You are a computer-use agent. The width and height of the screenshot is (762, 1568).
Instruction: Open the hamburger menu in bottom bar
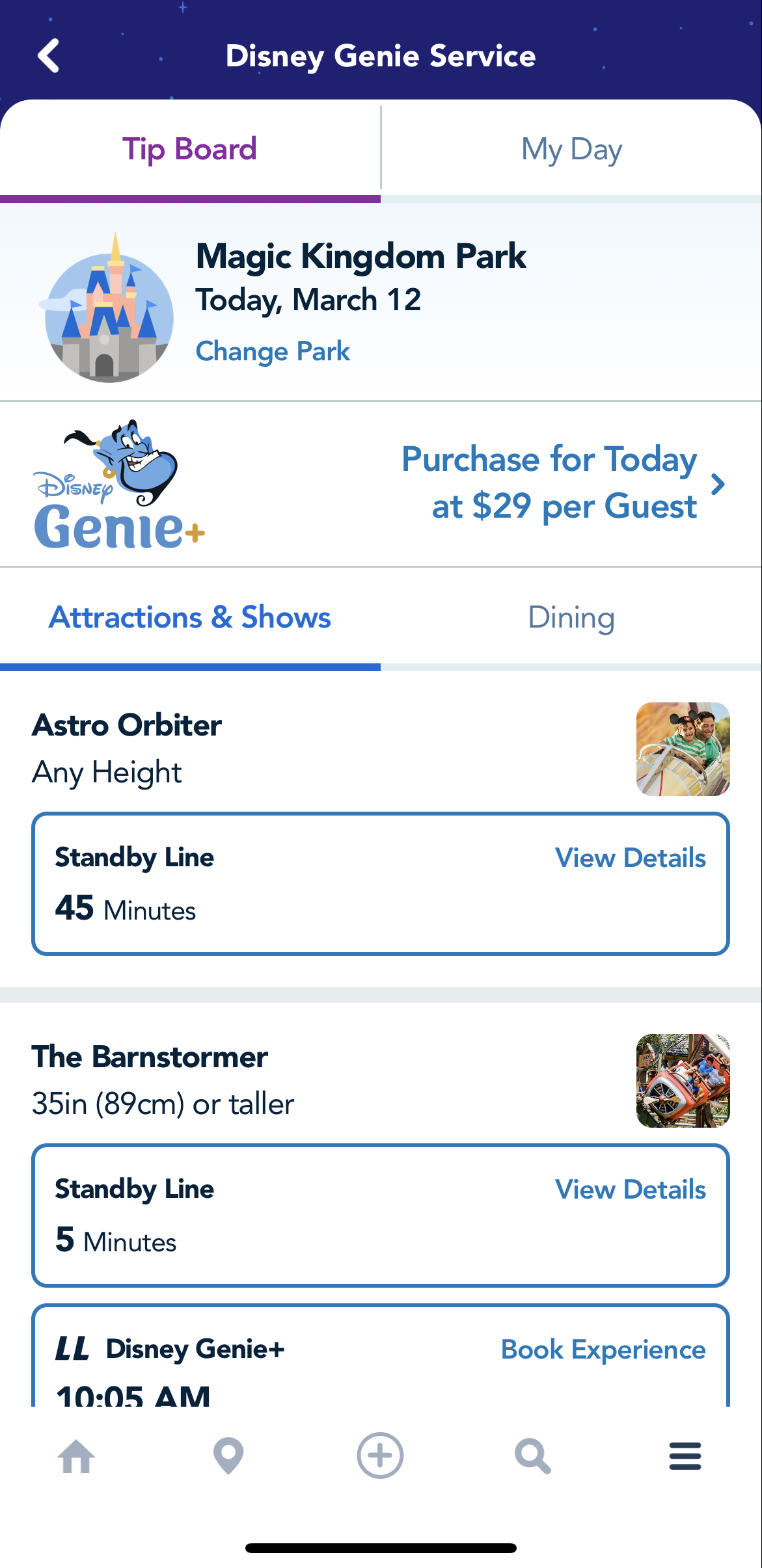coord(685,1456)
